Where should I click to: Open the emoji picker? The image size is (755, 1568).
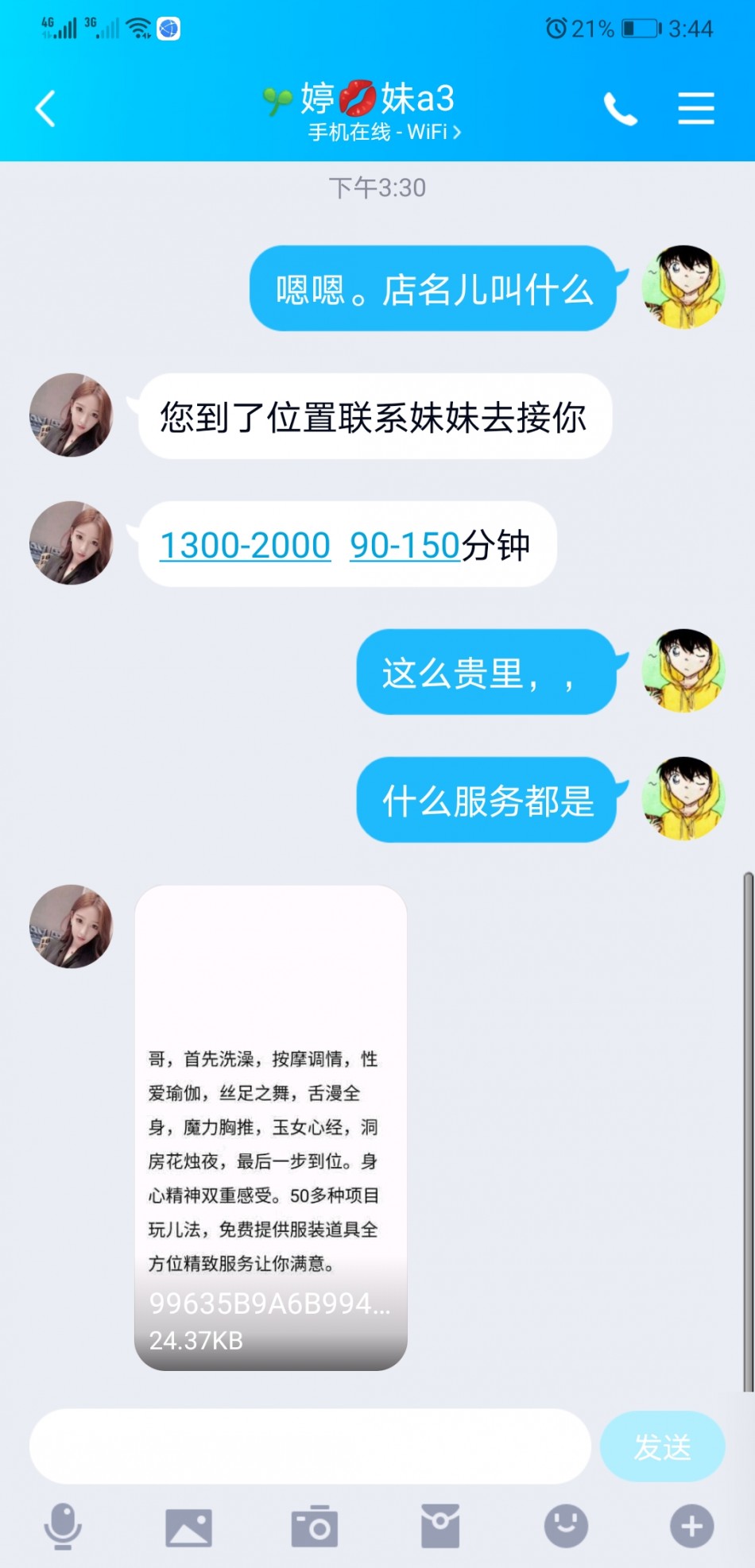pyautogui.click(x=566, y=1526)
